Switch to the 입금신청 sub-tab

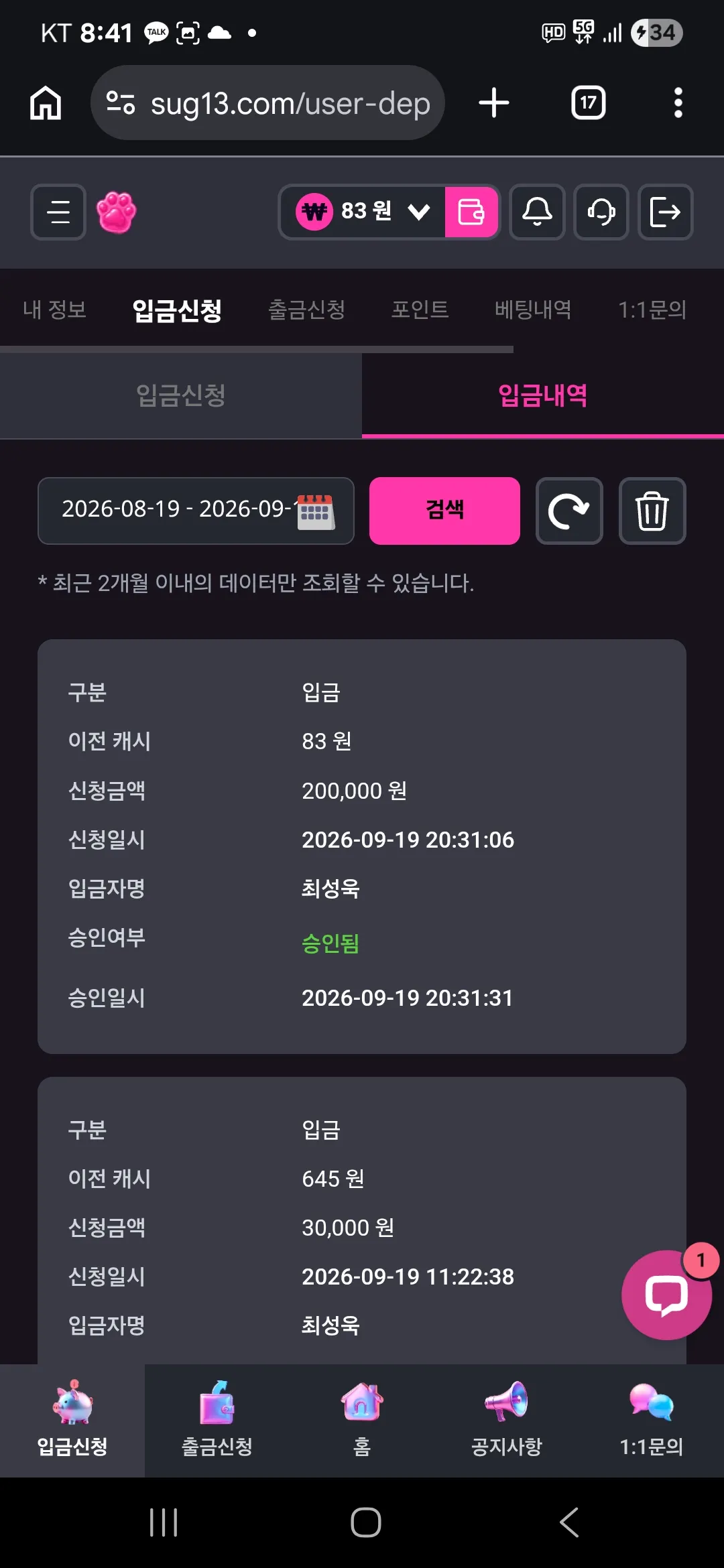pyautogui.click(x=181, y=395)
